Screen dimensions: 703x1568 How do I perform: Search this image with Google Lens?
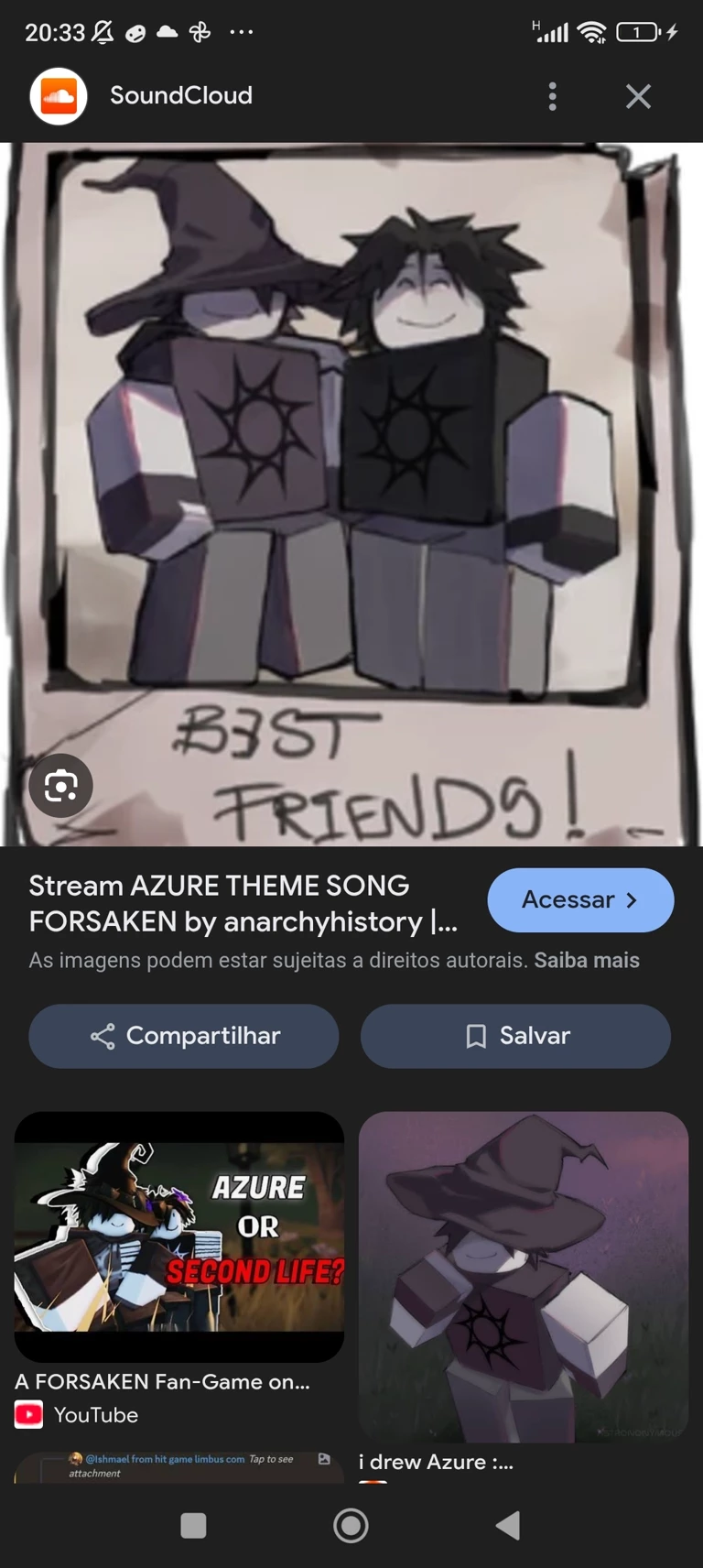point(60,786)
